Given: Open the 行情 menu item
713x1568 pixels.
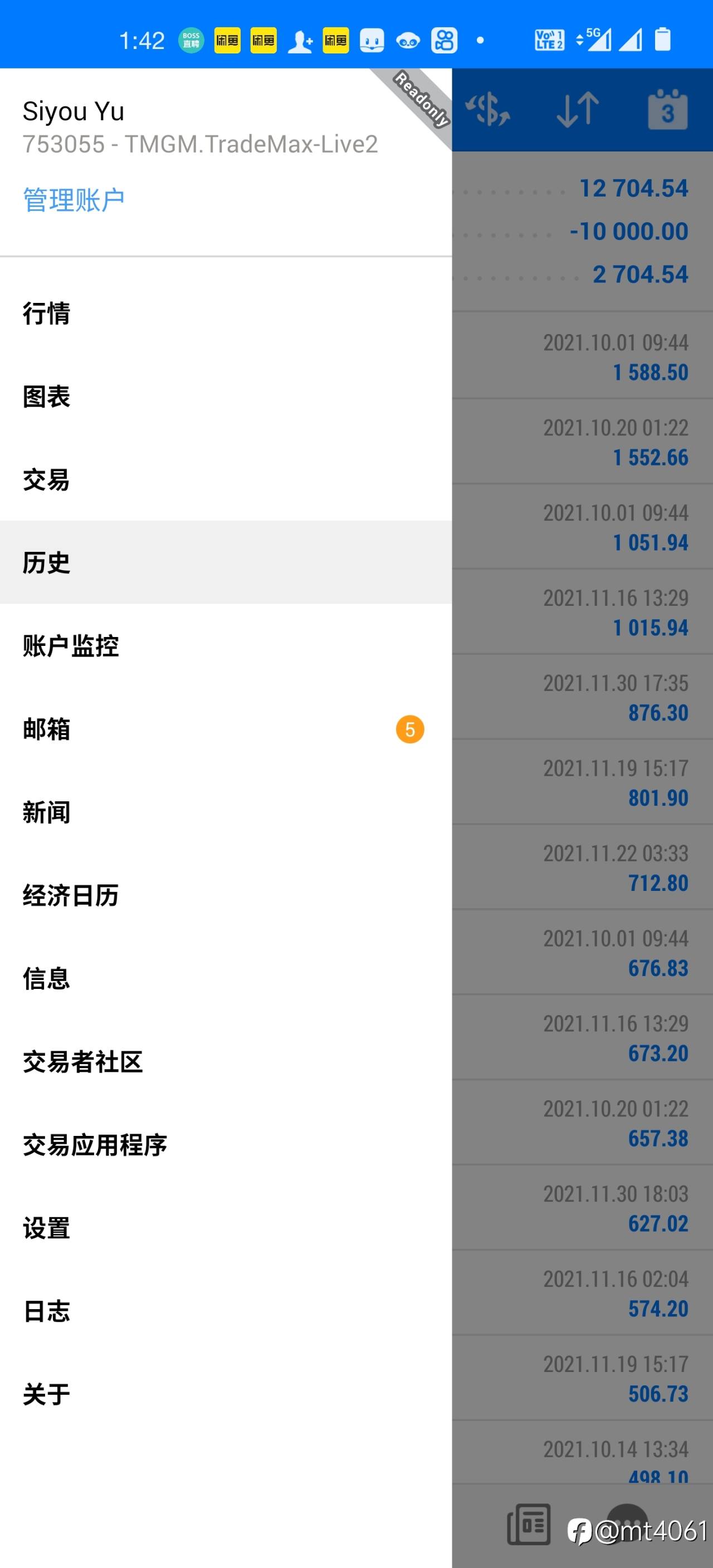Looking at the screenshot, I should 226,313.
